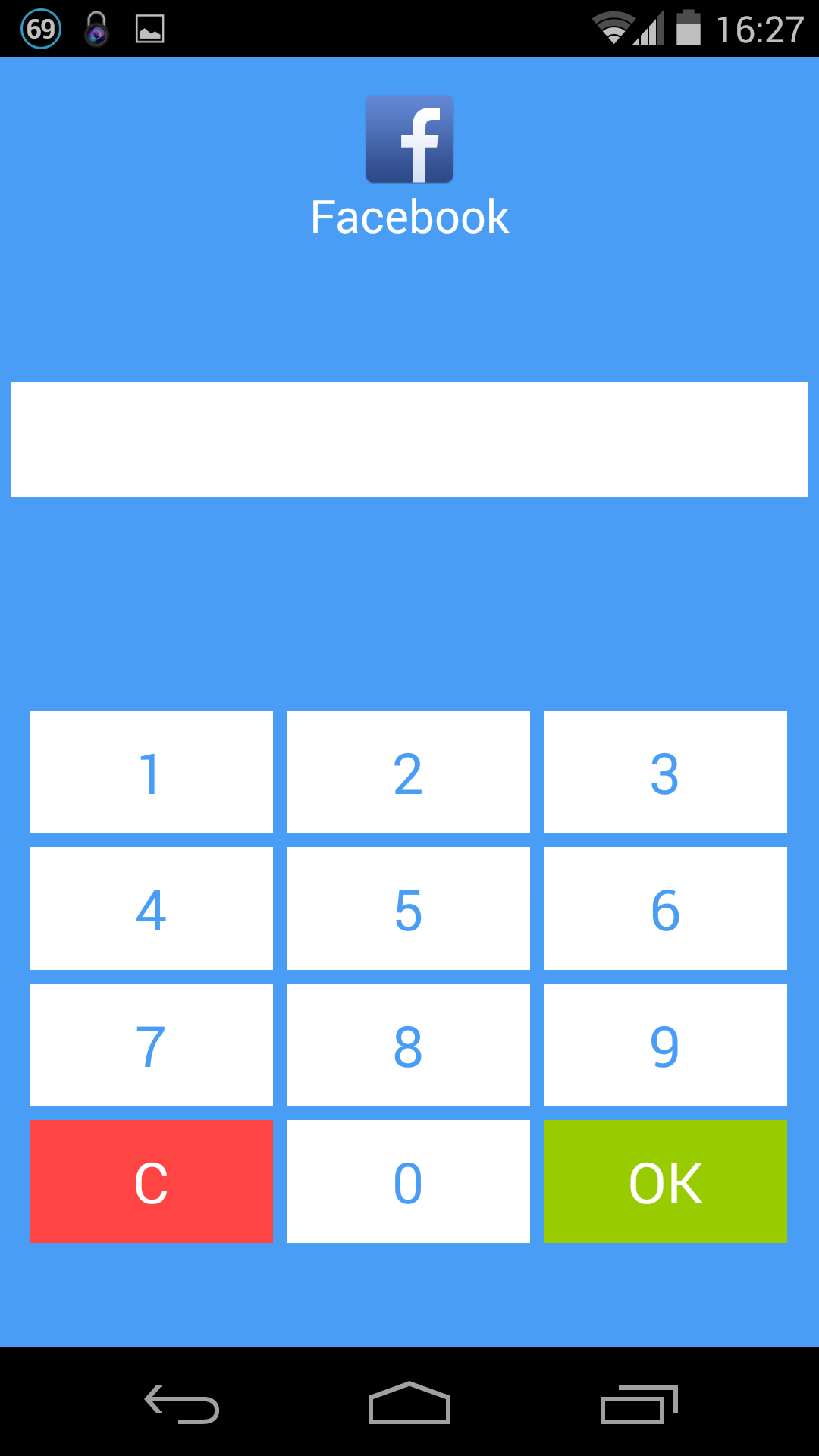Open the recent apps overview
The width and height of the screenshot is (819, 1456).
639,1404
